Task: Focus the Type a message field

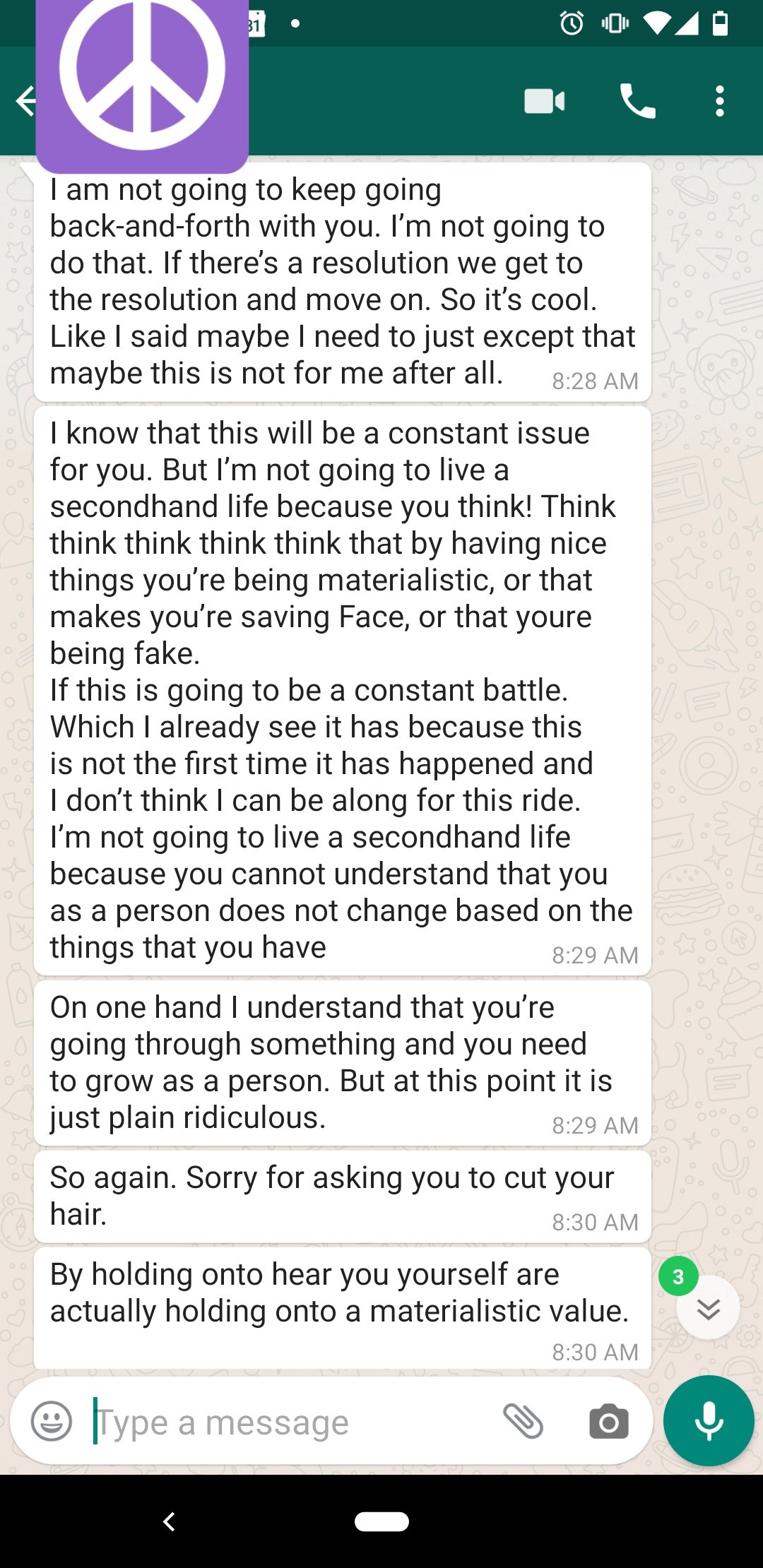Action: click(x=283, y=1423)
